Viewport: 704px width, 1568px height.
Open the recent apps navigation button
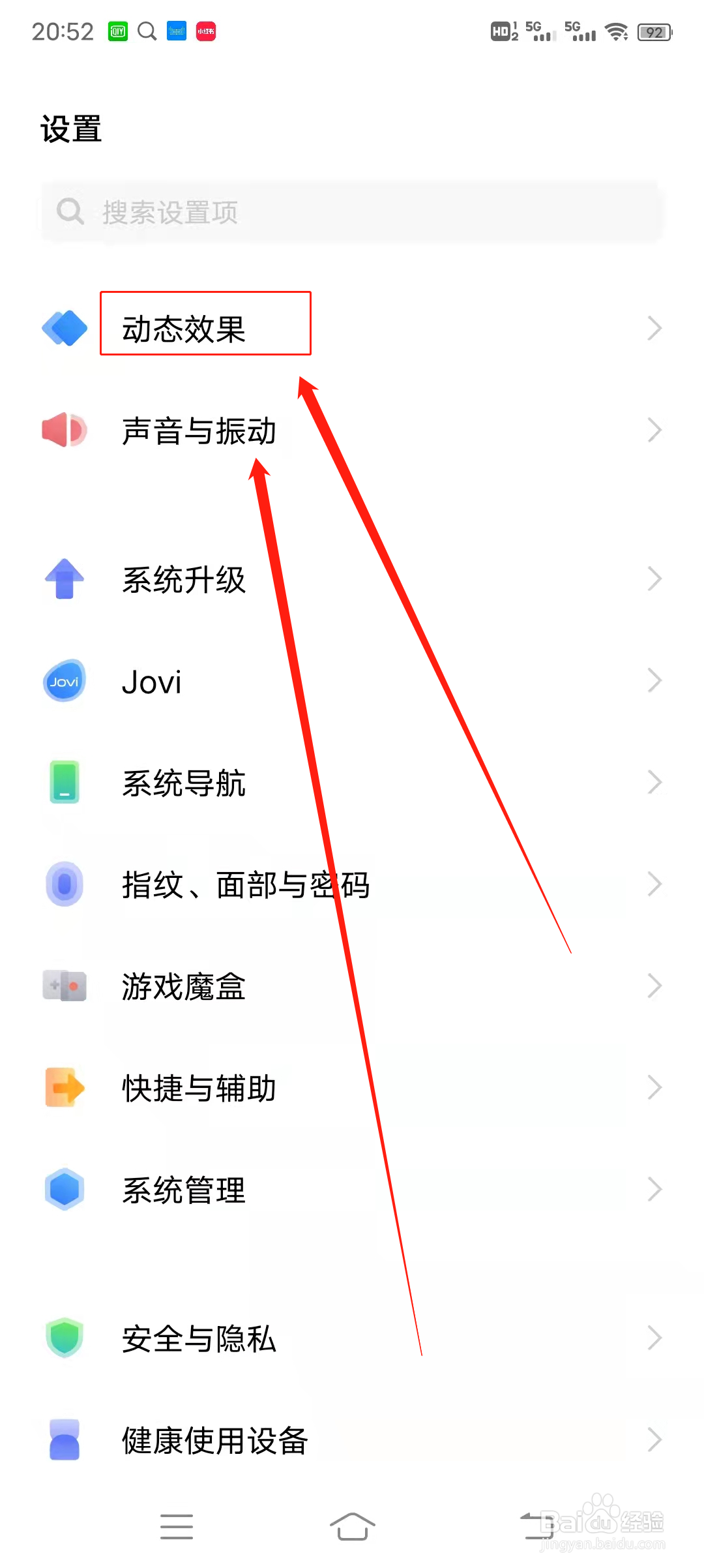(x=176, y=1526)
